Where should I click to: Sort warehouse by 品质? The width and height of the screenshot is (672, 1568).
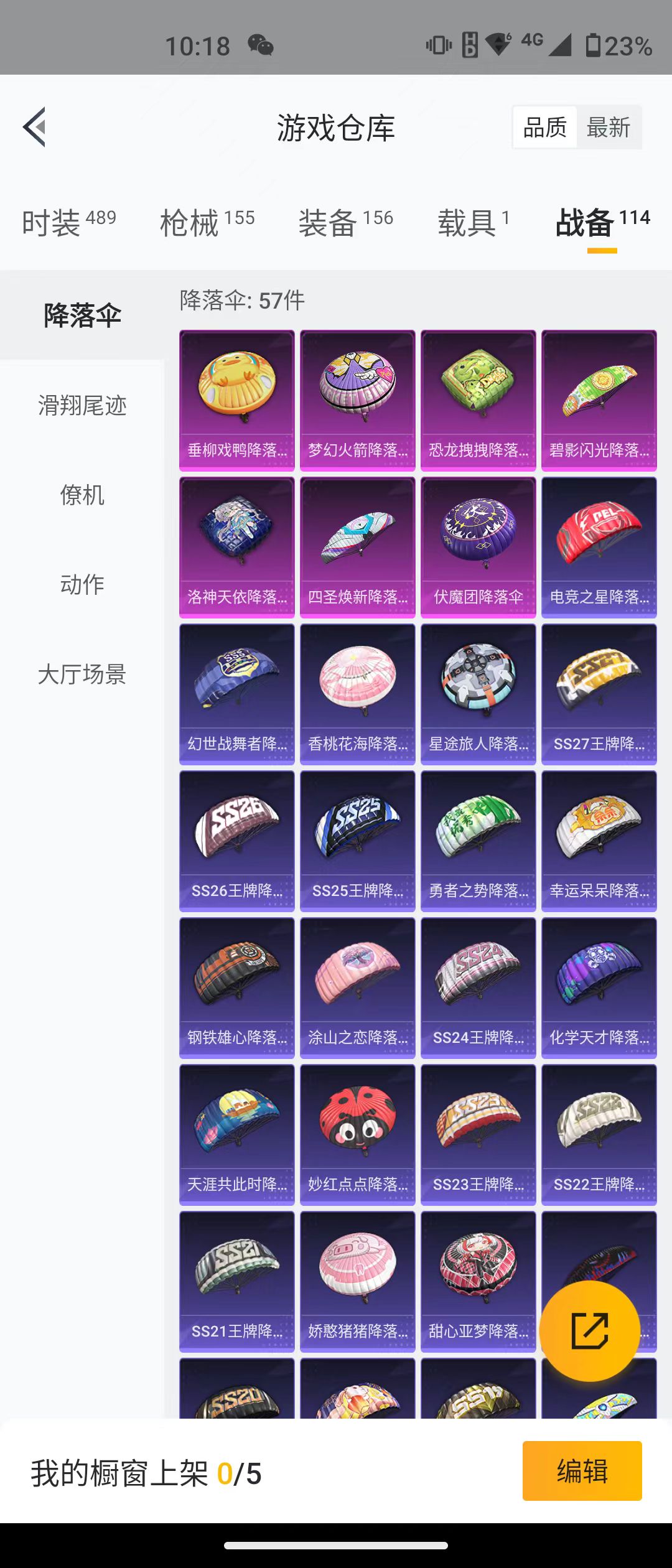coord(544,128)
